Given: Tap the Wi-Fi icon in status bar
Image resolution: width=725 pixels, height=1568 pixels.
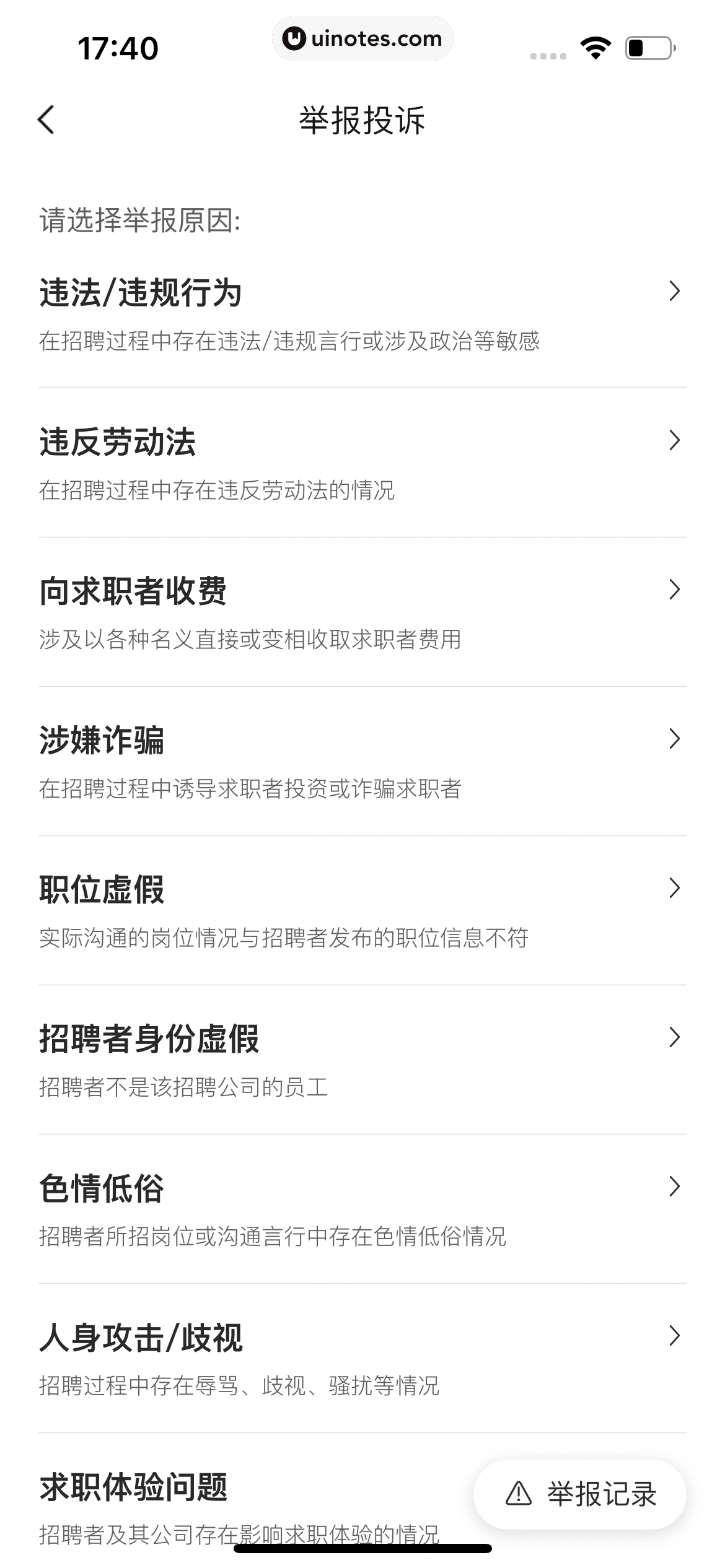Looking at the screenshot, I should coord(595,46).
